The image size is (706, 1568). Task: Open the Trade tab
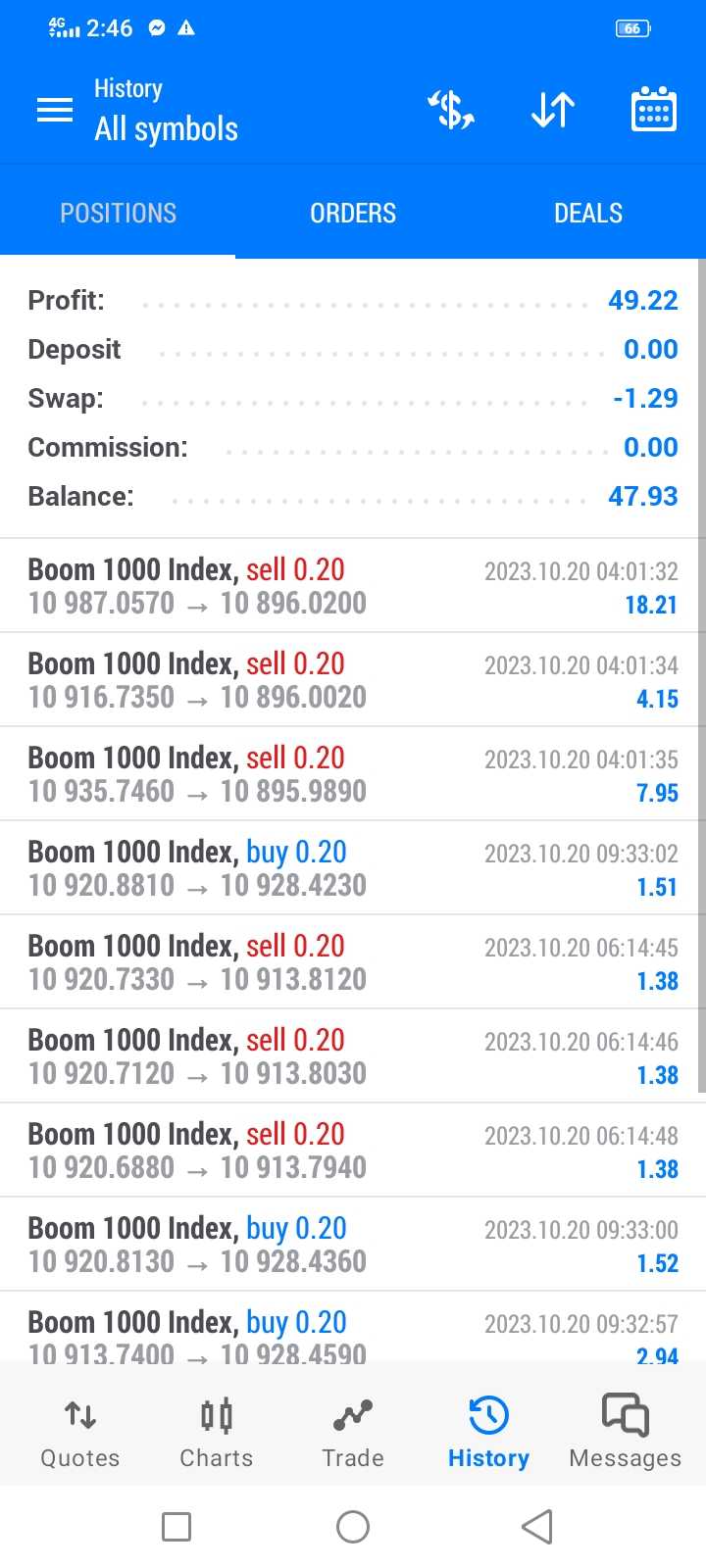(x=353, y=1431)
